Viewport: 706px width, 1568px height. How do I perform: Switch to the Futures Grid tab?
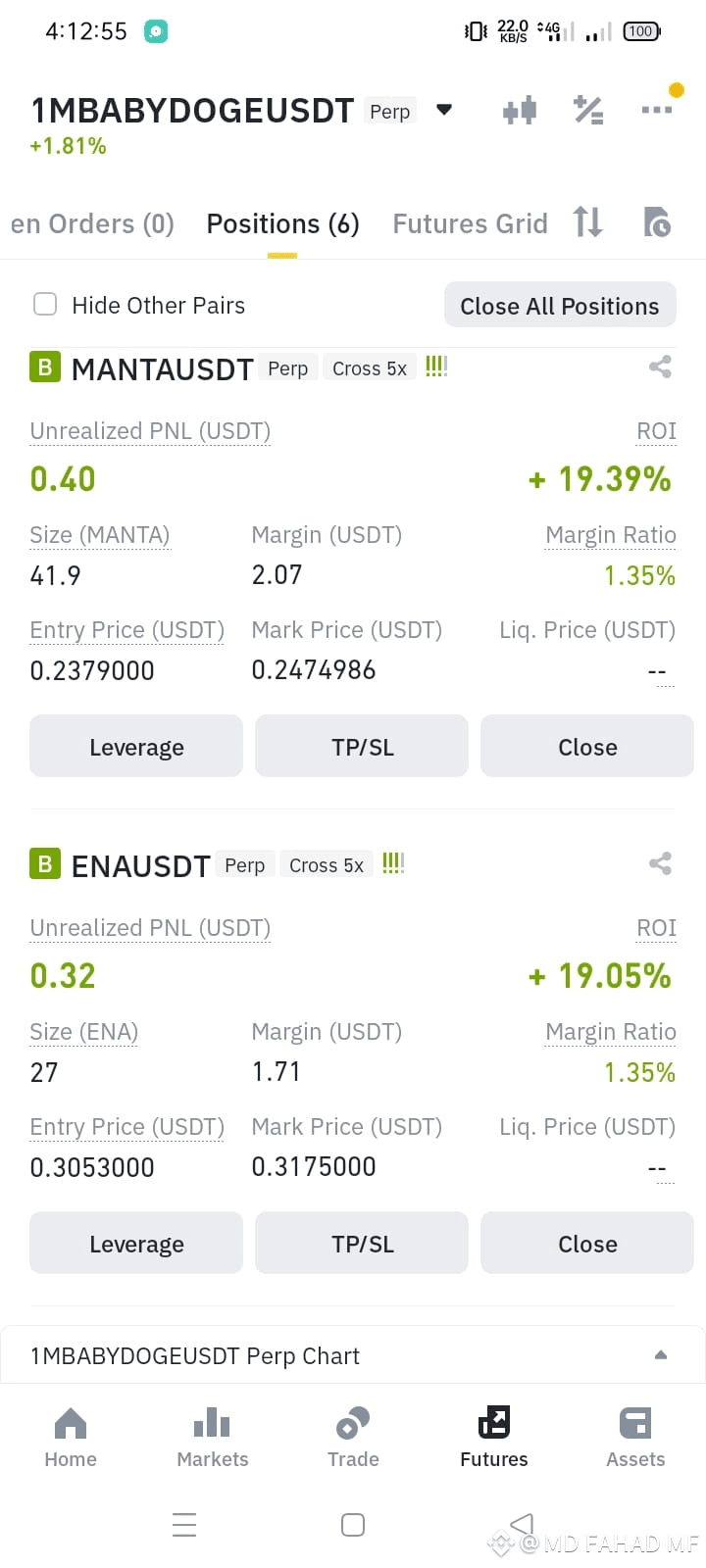pyautogui.click(x=470, y=224)
